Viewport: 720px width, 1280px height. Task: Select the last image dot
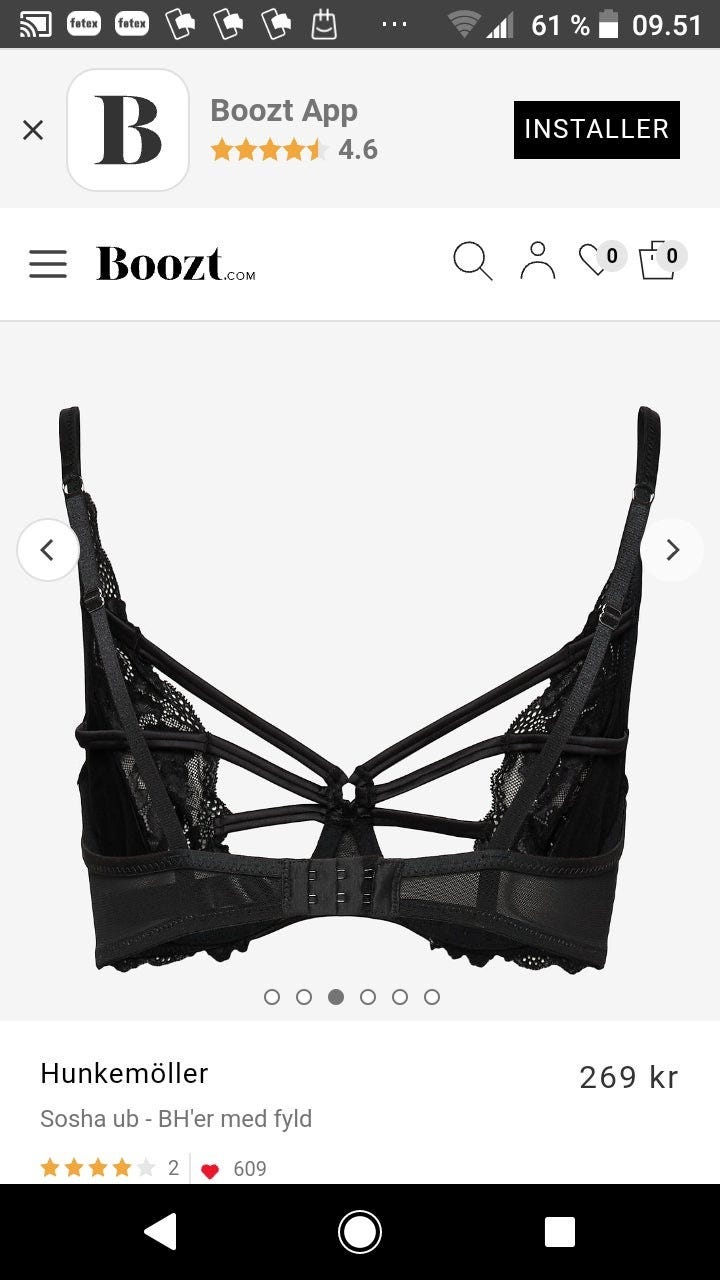pos(432,997)
